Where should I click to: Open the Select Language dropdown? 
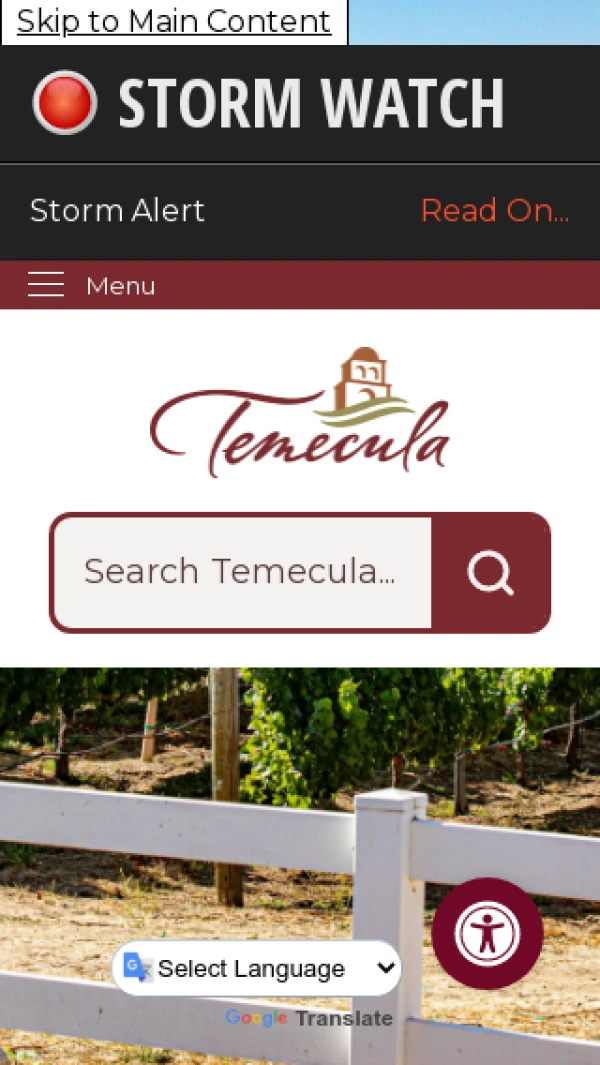pos(258,968)
